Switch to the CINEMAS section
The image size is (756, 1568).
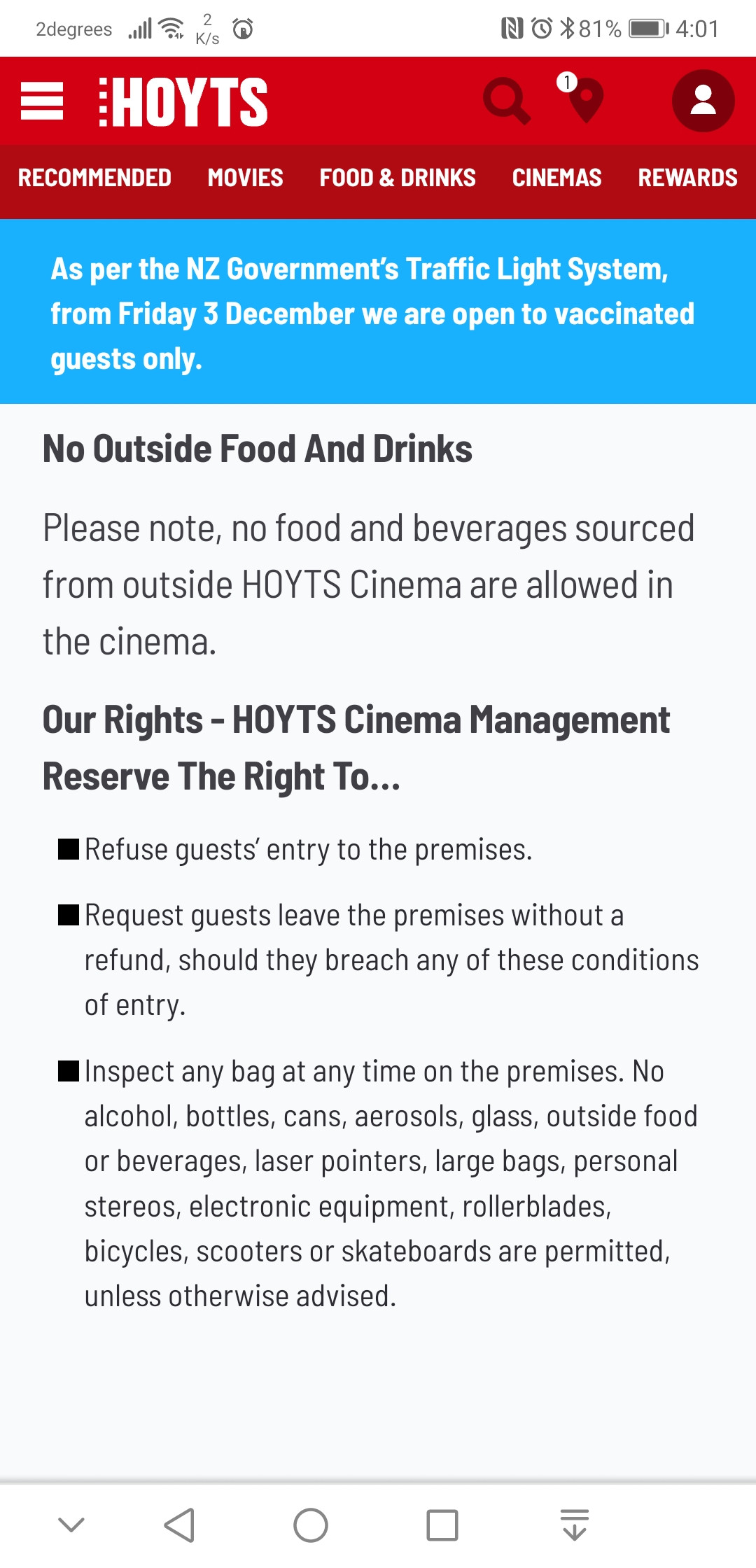tap(556, 178)
